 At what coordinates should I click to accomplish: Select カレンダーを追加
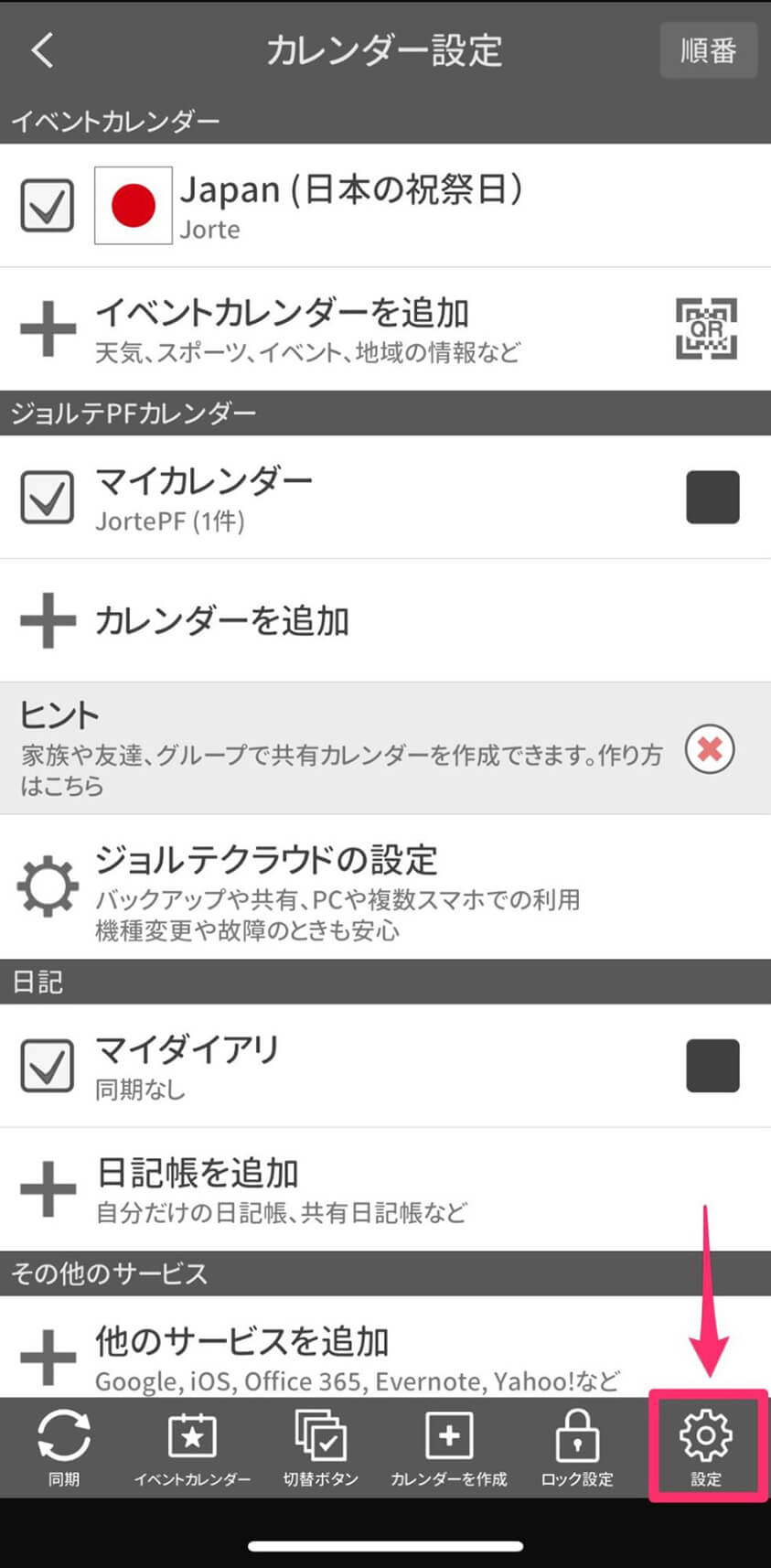pyautogui.click(x=385, y=620)
